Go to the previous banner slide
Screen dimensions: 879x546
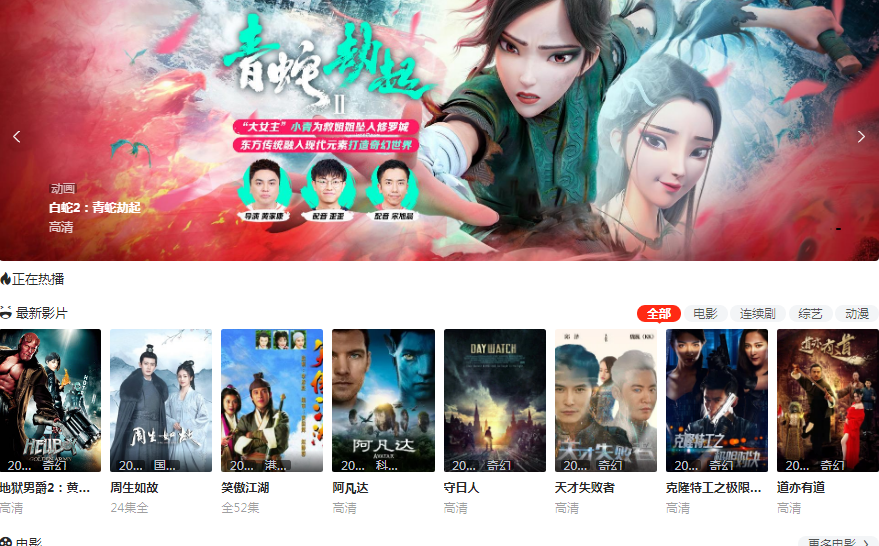coord(16,137)
